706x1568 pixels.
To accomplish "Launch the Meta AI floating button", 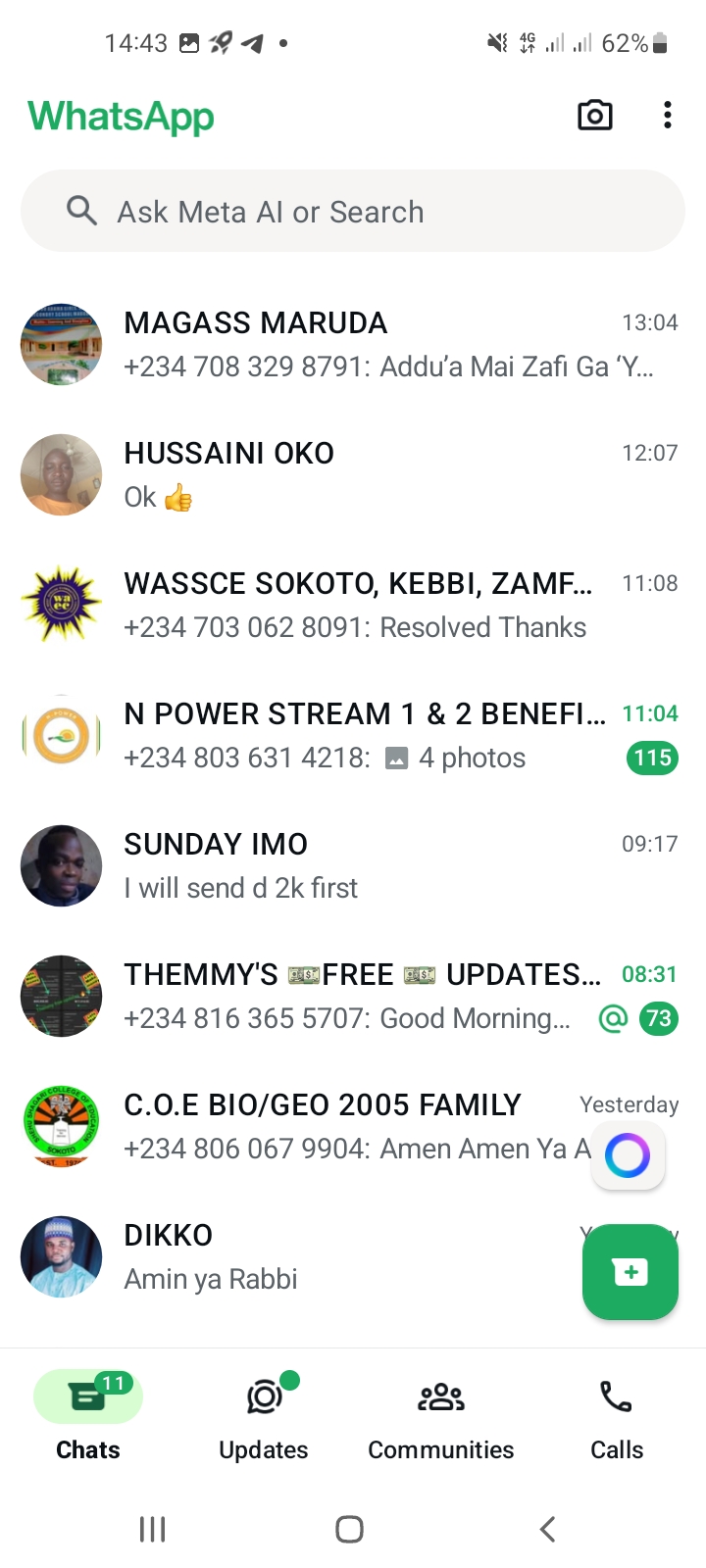I will 628,1156.
